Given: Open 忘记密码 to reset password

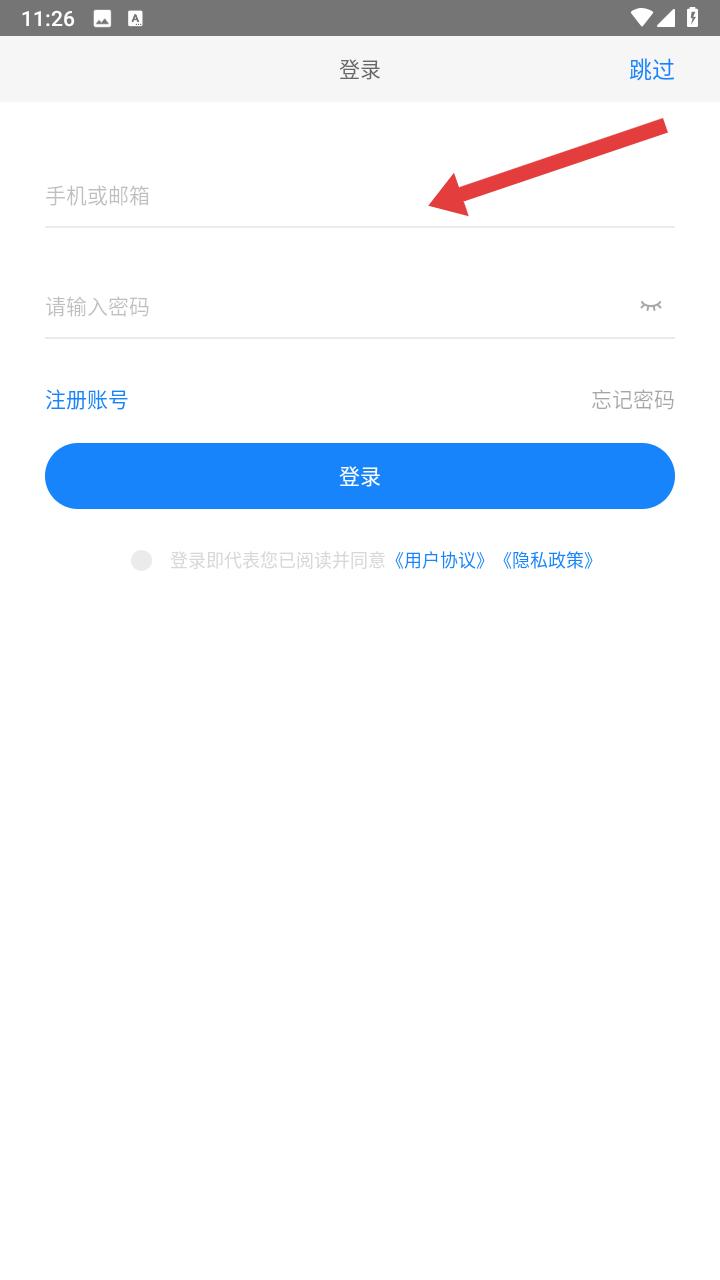Looking at the screenshot, I should (x=633, y=400).
